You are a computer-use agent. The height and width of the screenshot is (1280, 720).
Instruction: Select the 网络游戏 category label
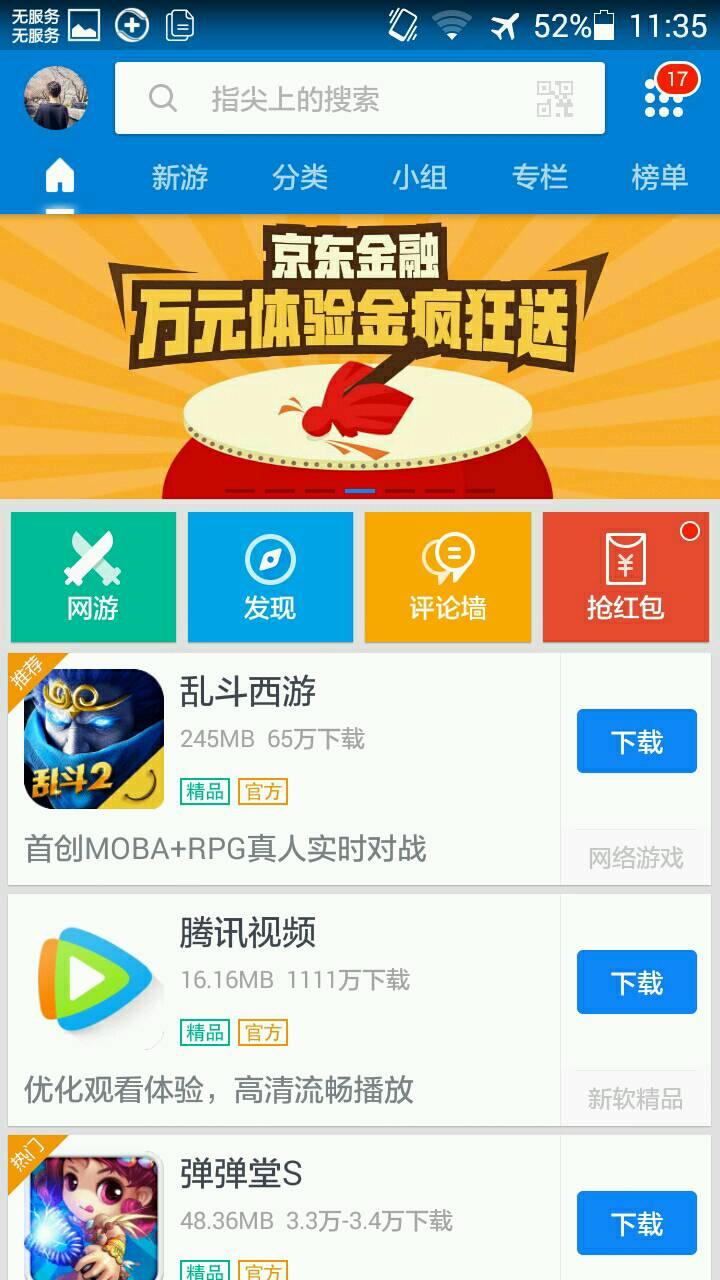point(636,857)
